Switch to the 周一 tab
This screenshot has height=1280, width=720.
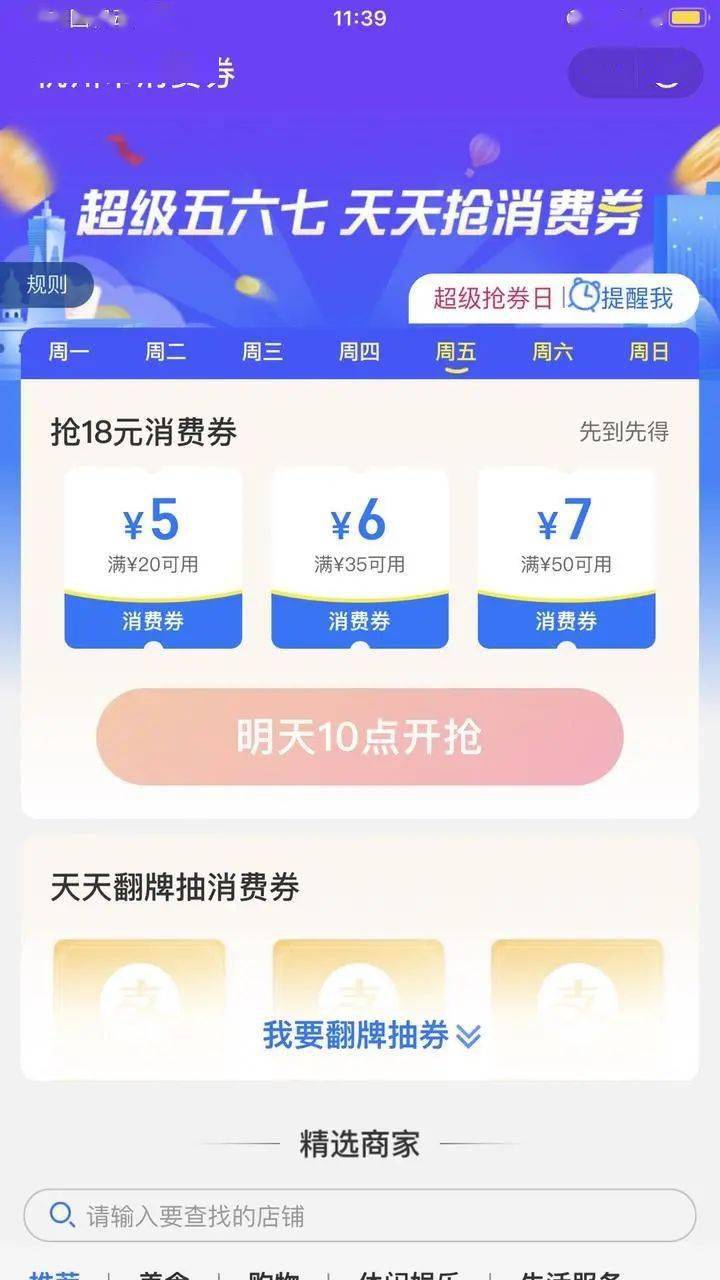click(x=69, y=352)
